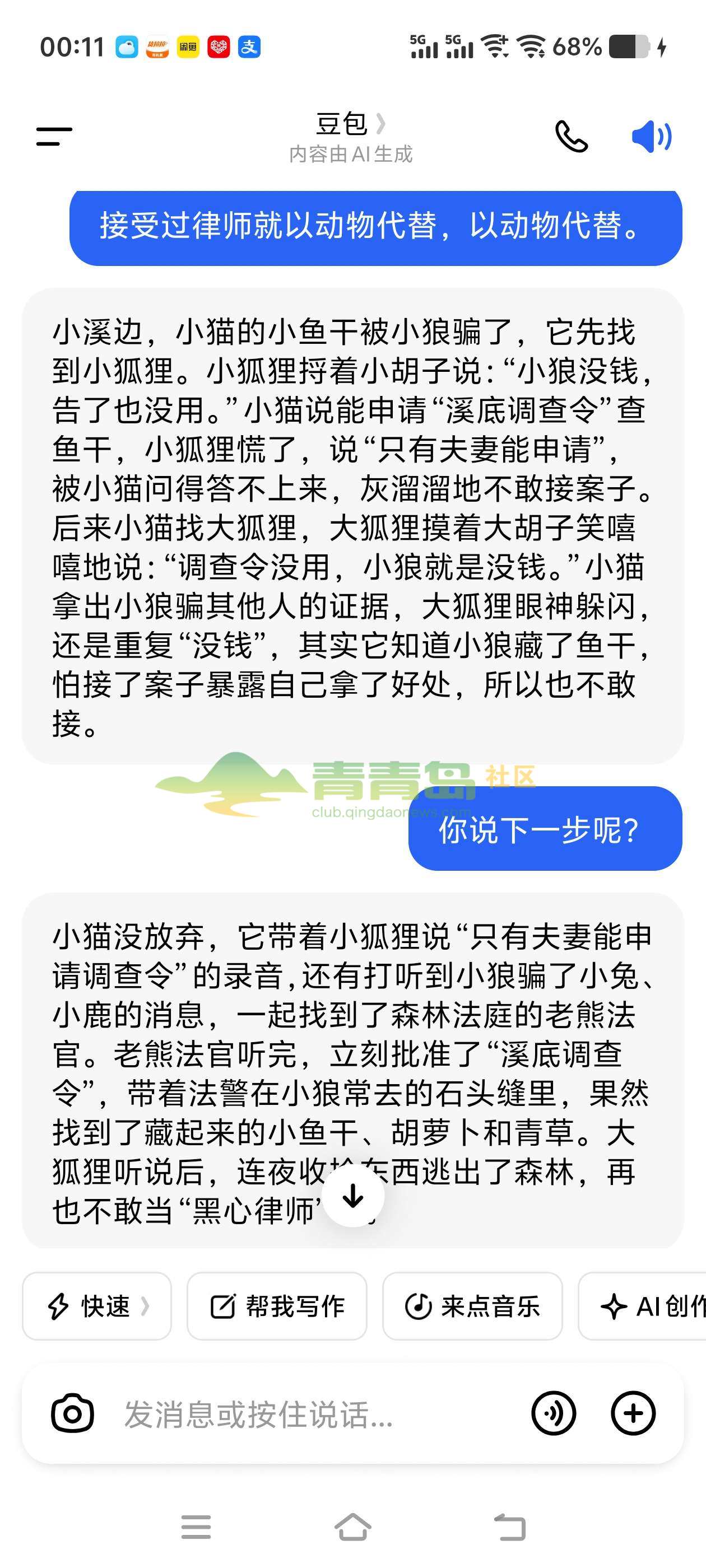
Task: Toggle the speaker read-aloud icon
Action: (651, 136)
